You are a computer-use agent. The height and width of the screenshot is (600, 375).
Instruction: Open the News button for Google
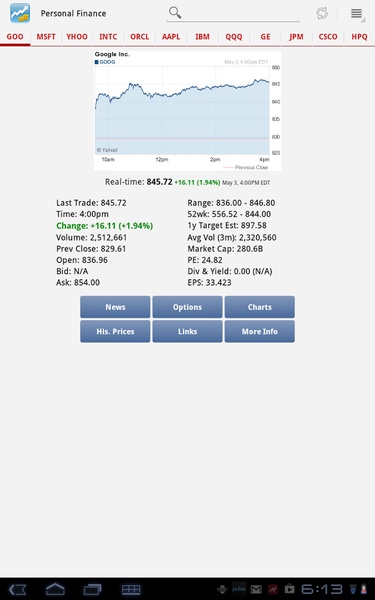click(115, 307)
